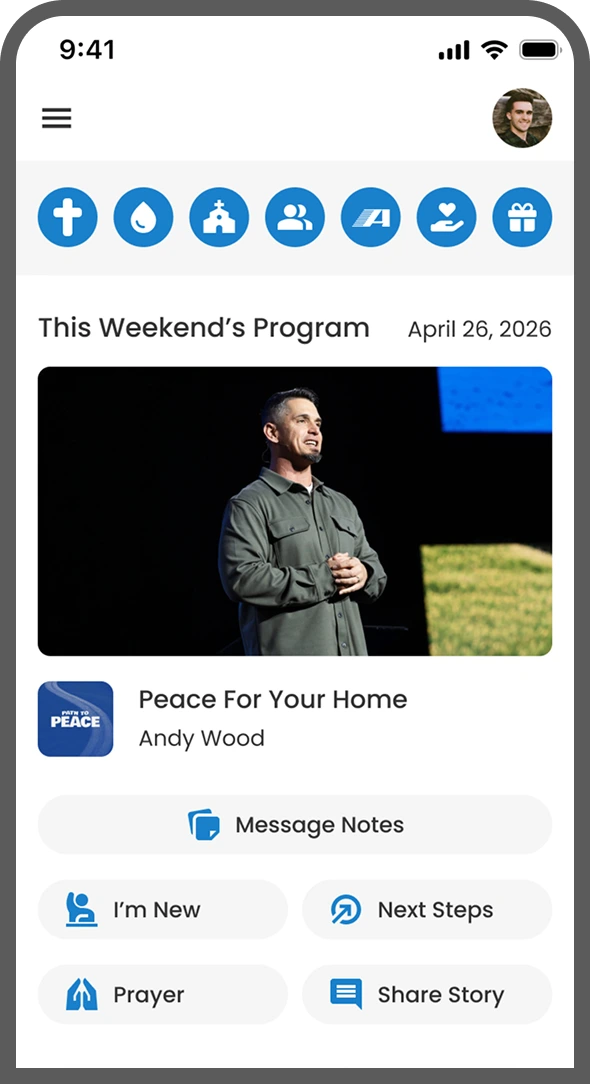Tap the cross icon shortcut
This screenshot has width=590, height=1084.
[68, 217]
